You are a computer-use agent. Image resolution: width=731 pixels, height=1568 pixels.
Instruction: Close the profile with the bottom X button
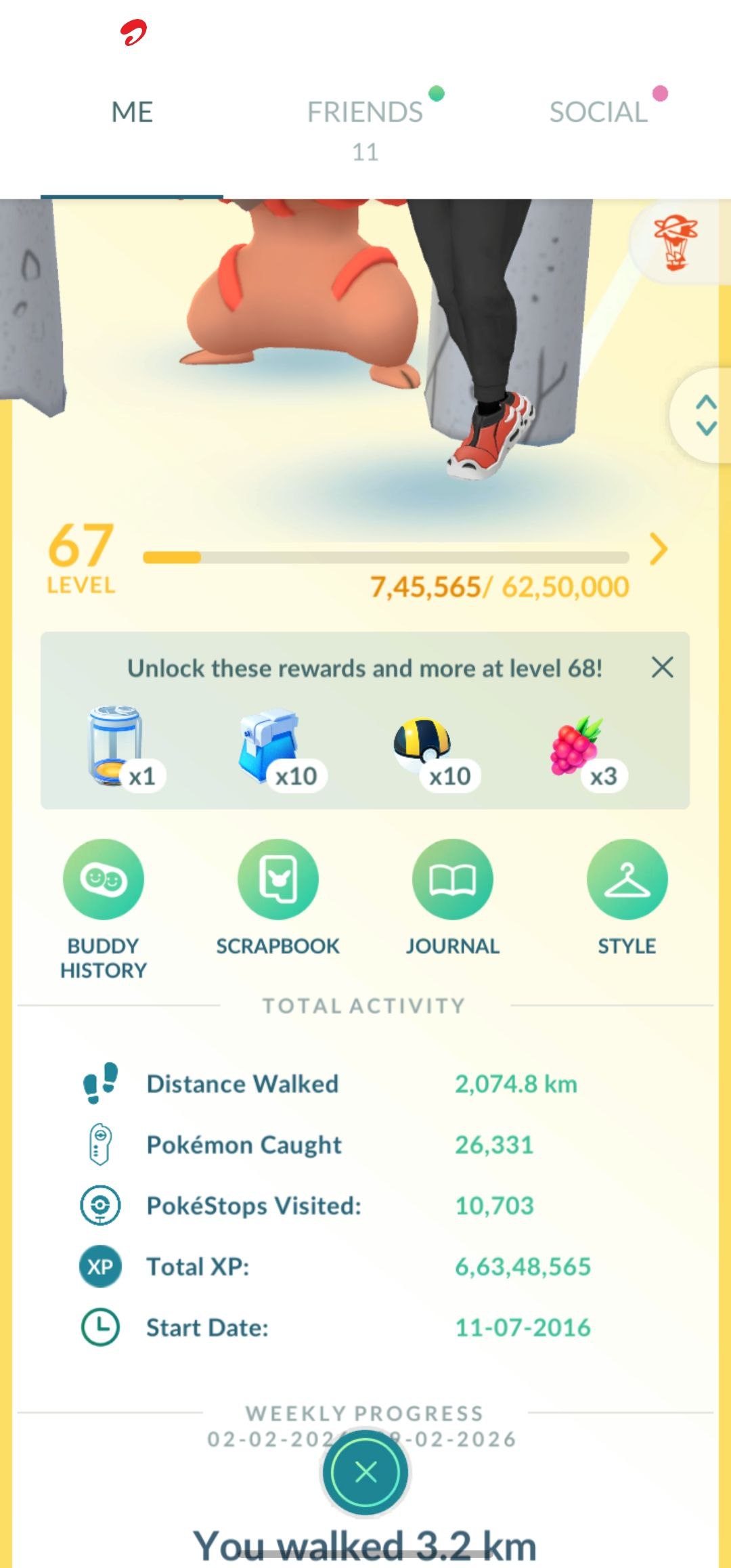(x=365, y=1472)
